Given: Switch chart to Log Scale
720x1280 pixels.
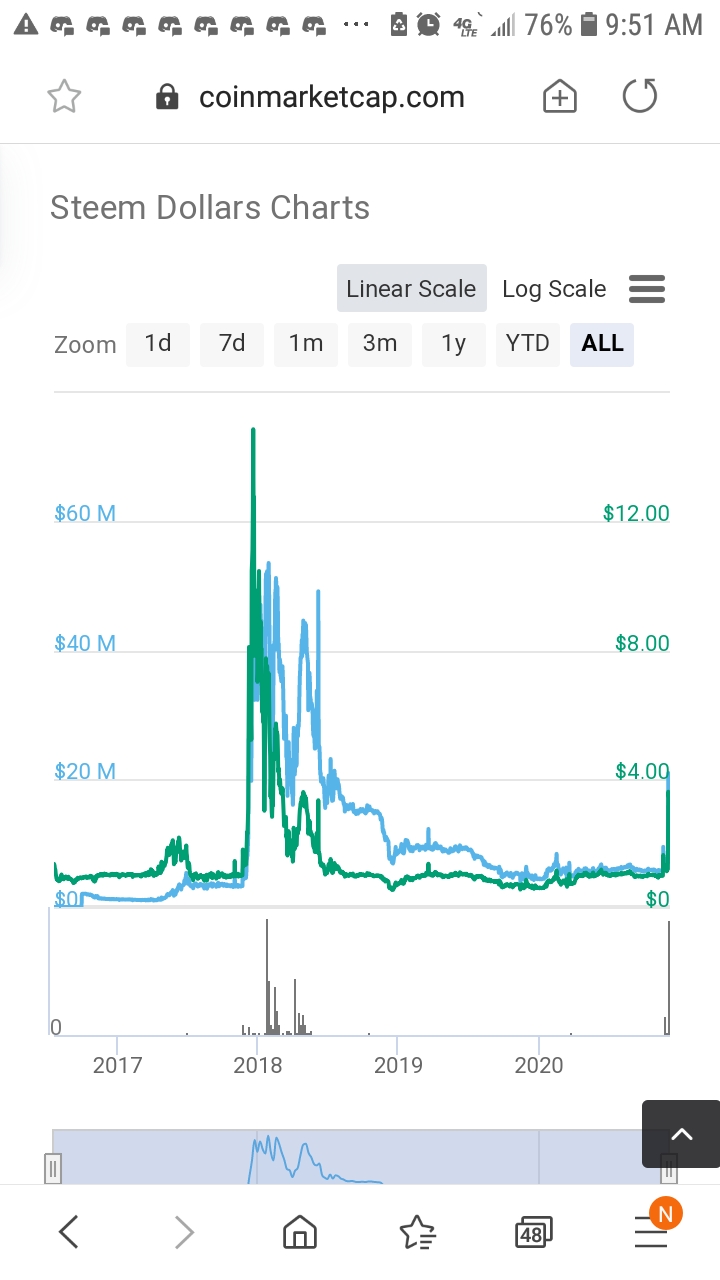Looking at the screenshot, I should click(554, 289).
